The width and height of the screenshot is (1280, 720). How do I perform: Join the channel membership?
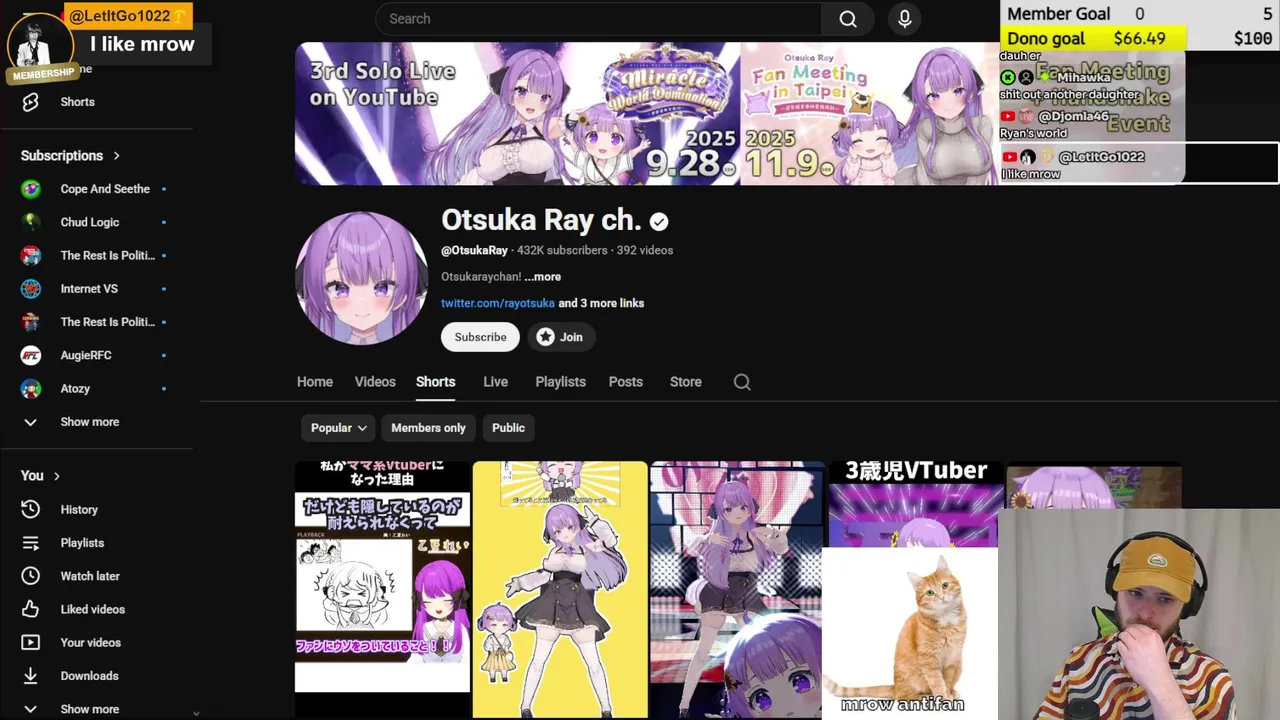point(560,337)
